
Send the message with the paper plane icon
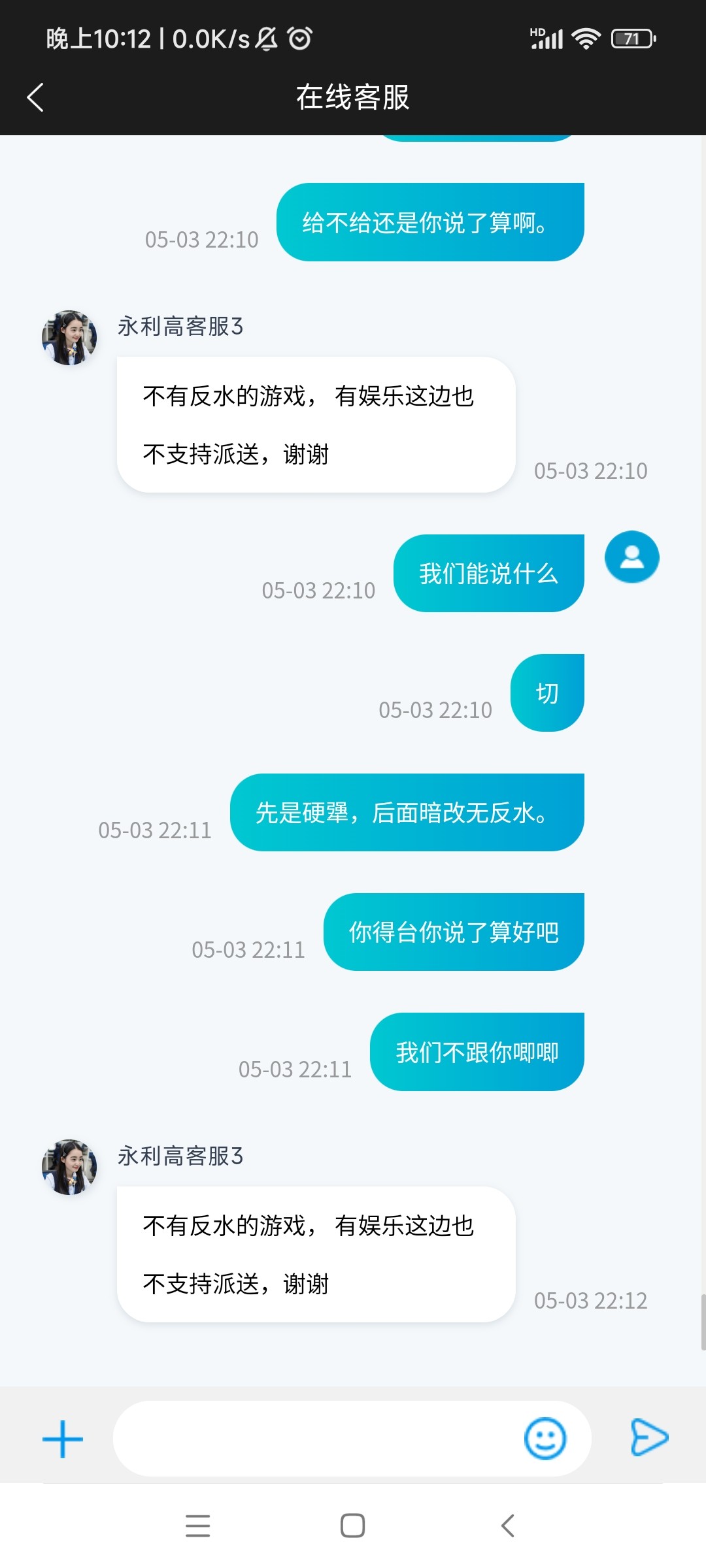[648, 1438]
